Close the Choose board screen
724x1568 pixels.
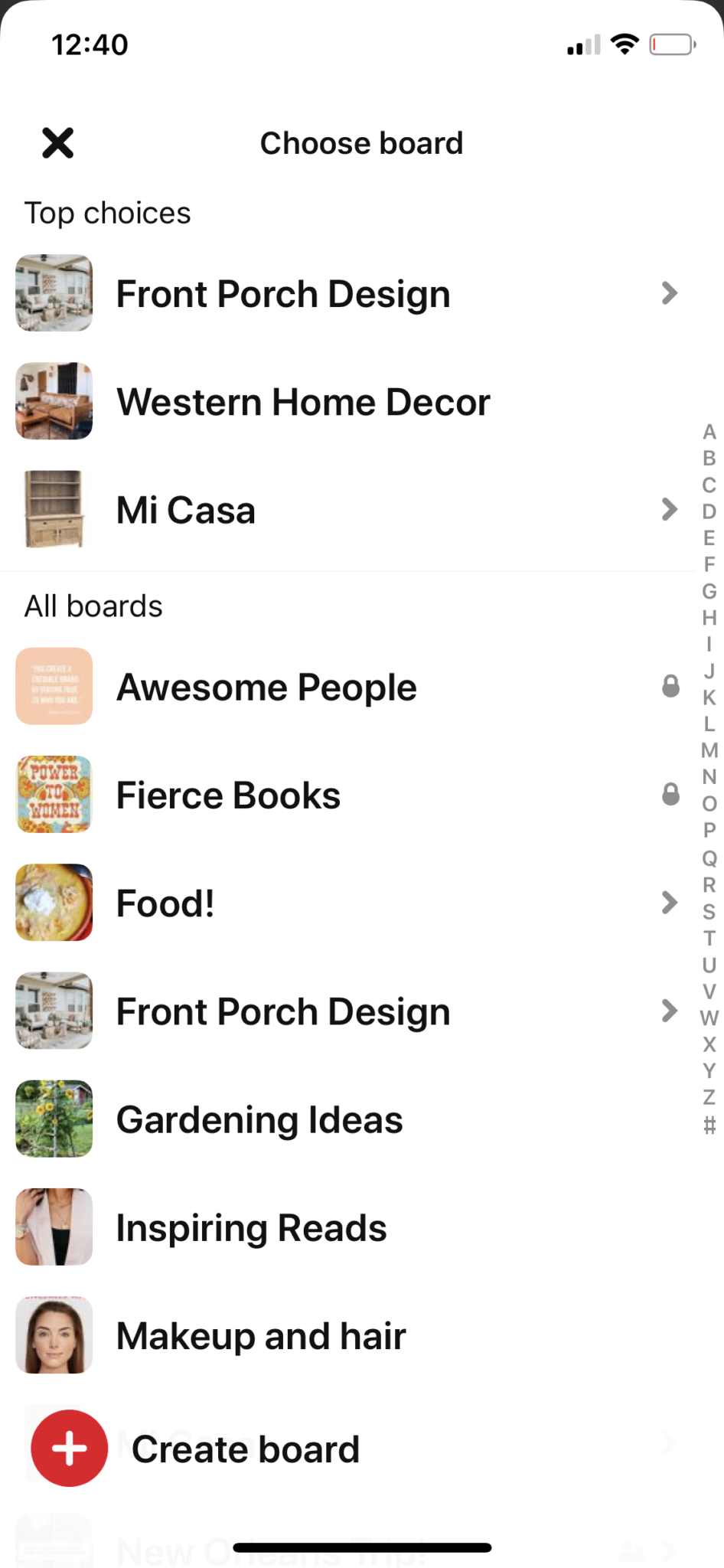[x=57, y=142]
